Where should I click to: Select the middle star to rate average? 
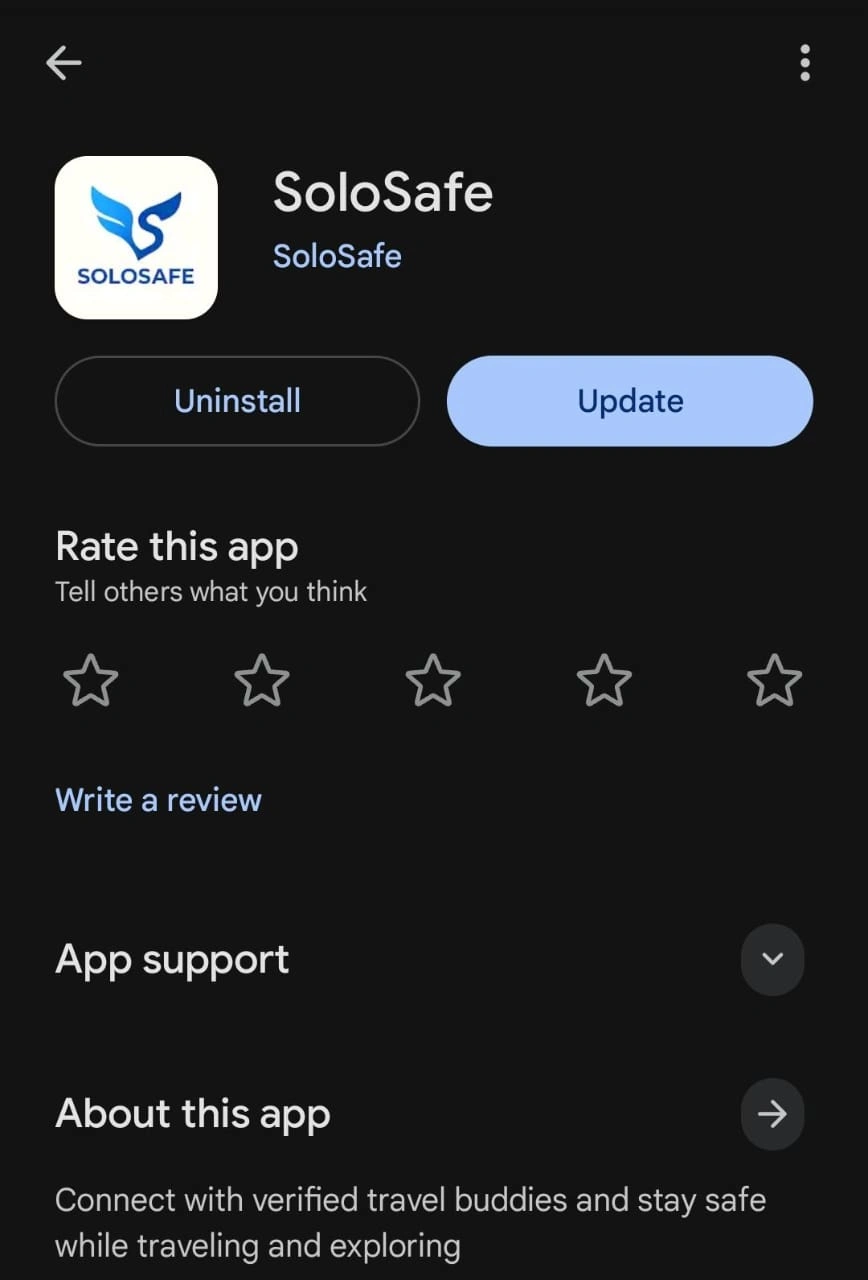[x=432, y=680]
